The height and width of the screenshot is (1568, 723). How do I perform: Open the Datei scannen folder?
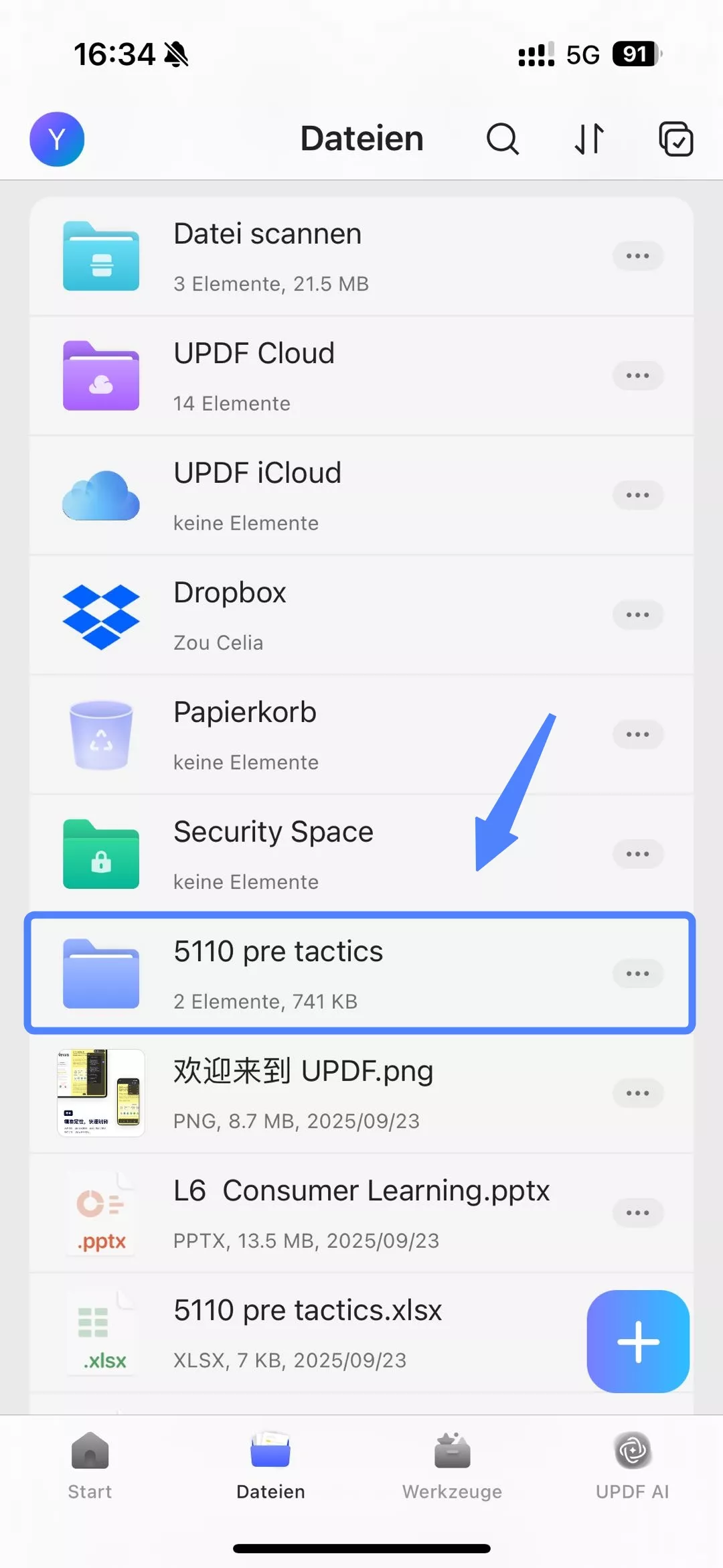tap(268, 256)
